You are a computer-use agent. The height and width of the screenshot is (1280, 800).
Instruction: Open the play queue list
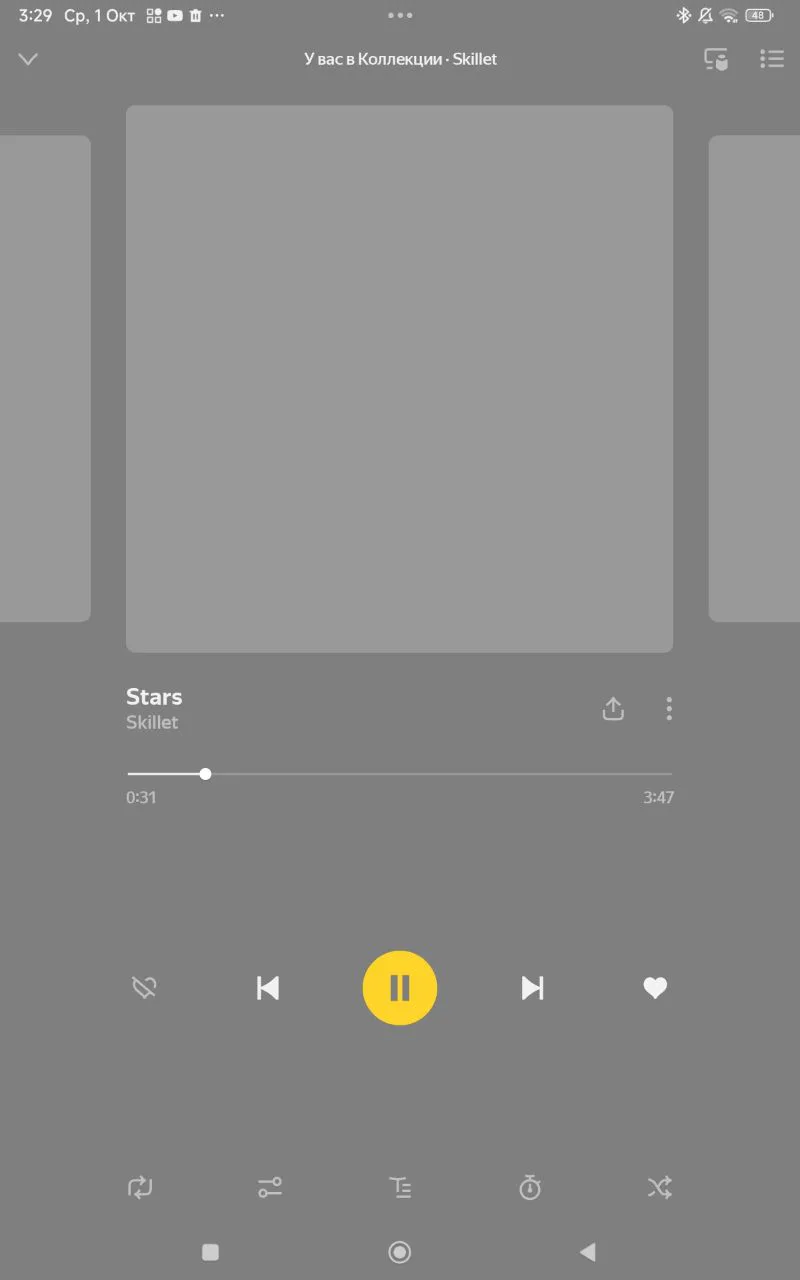pyautogui.click(x=772, y=59)
